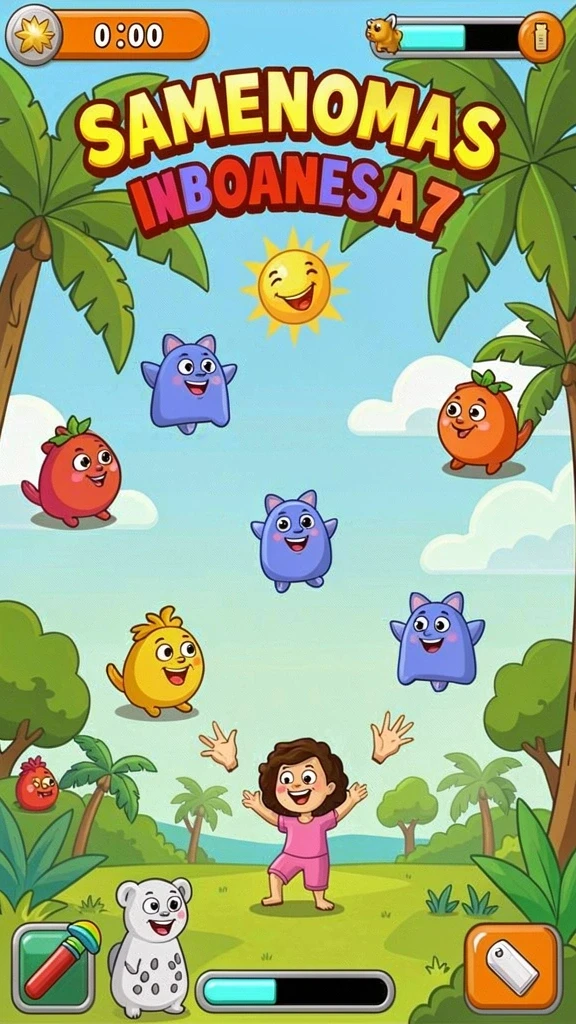
Task: Tap the round orange button beside the top meter
Action: pyautogui.click(x=541, y=37)
